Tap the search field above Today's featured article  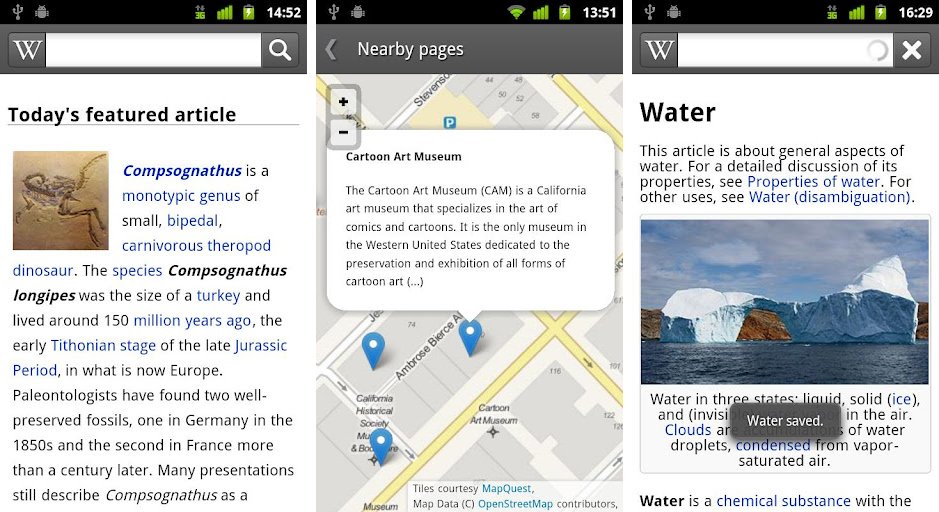pos(153,50)
